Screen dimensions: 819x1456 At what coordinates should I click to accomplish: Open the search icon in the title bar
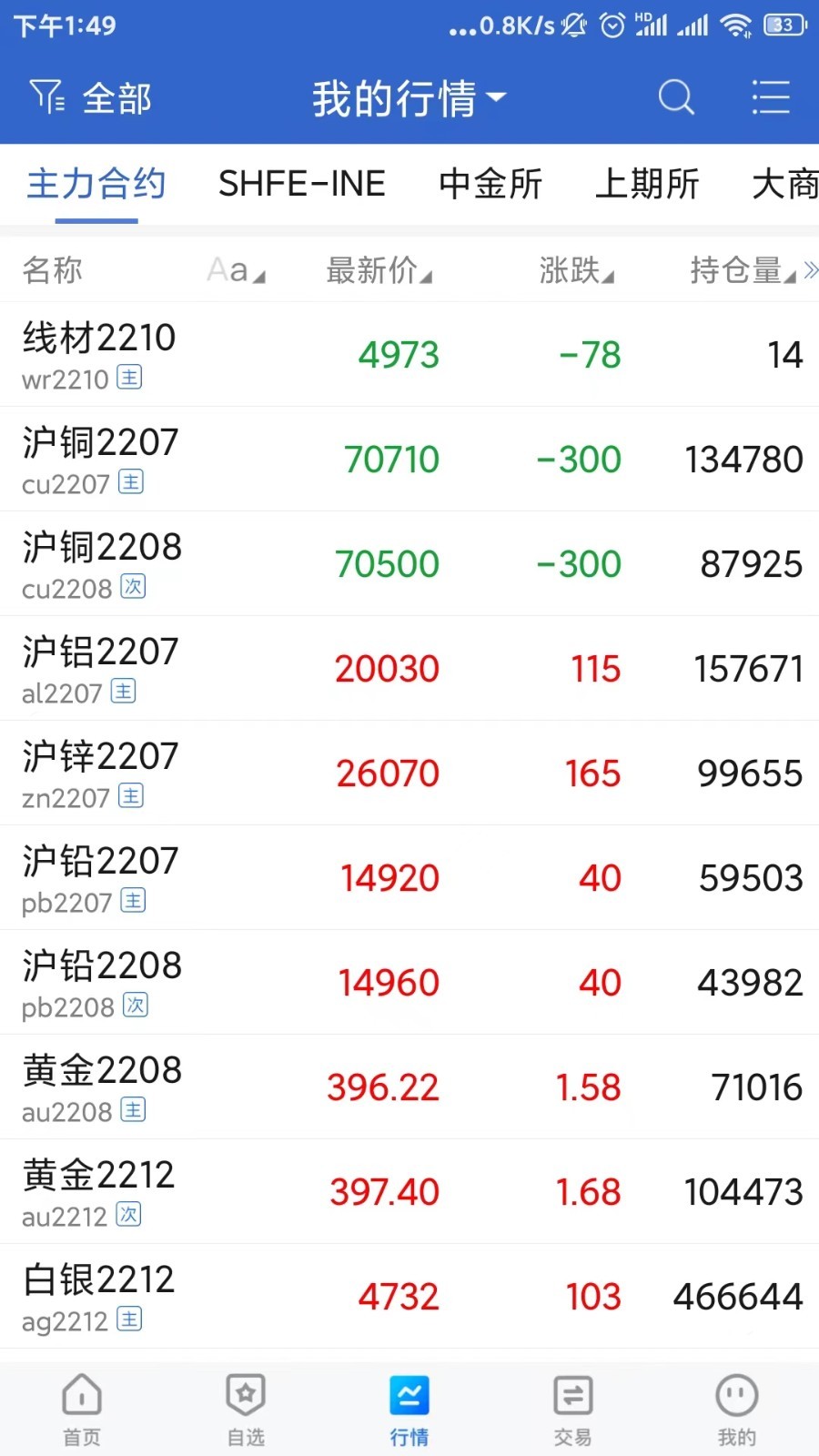(676, 97)
